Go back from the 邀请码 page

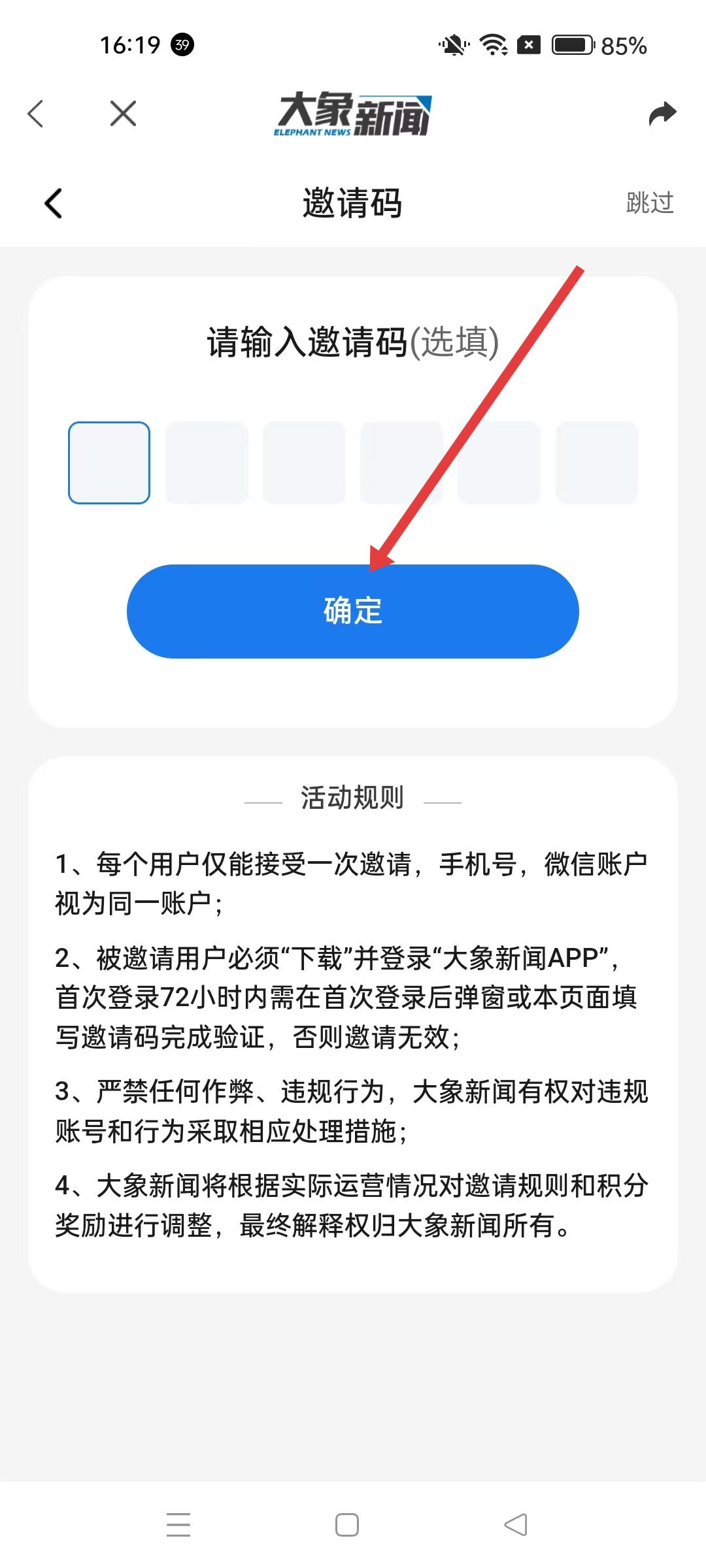(54, 203)
